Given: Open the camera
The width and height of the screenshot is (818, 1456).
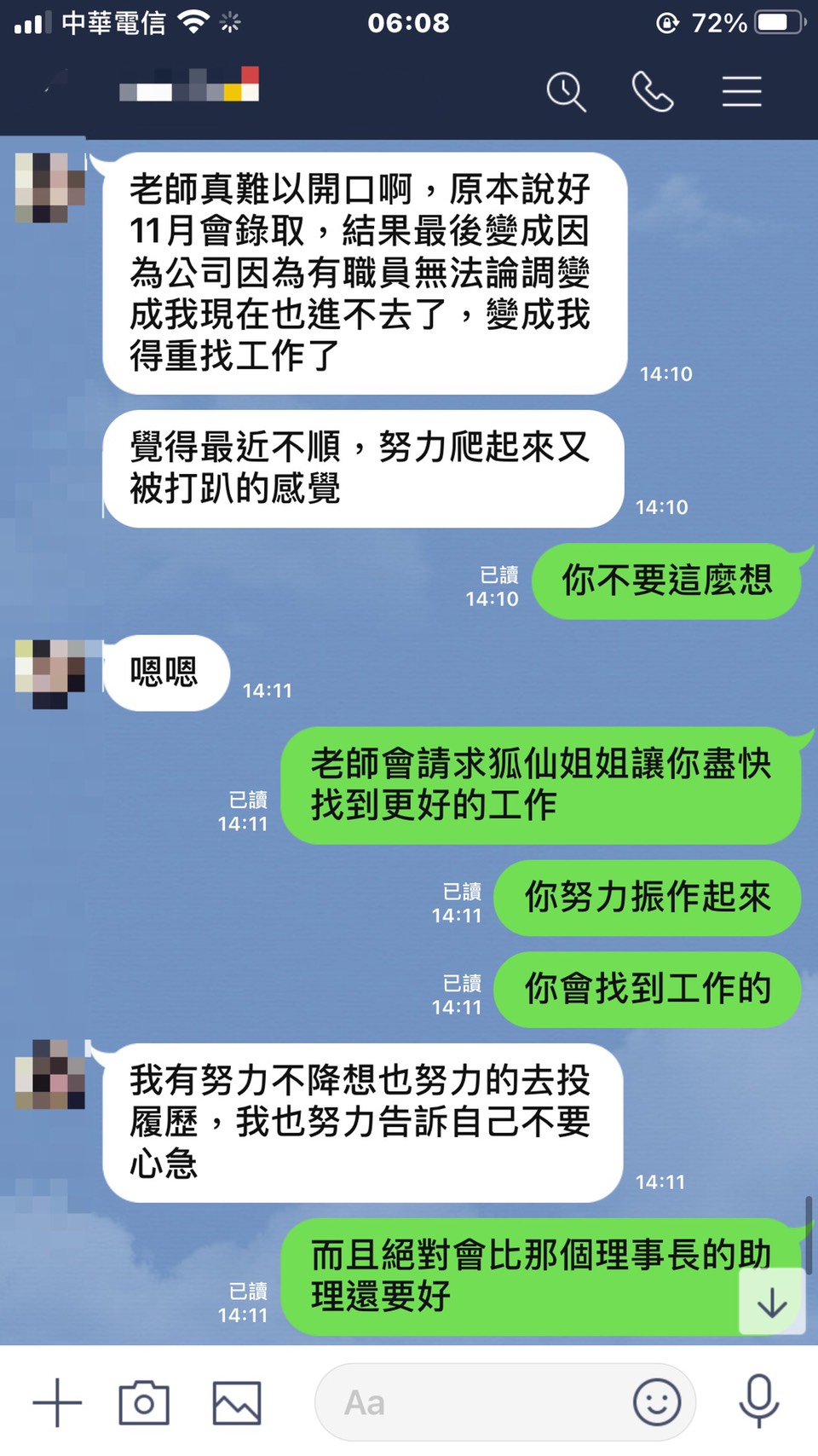Looking at the screenshot, I should point(144,1402).
